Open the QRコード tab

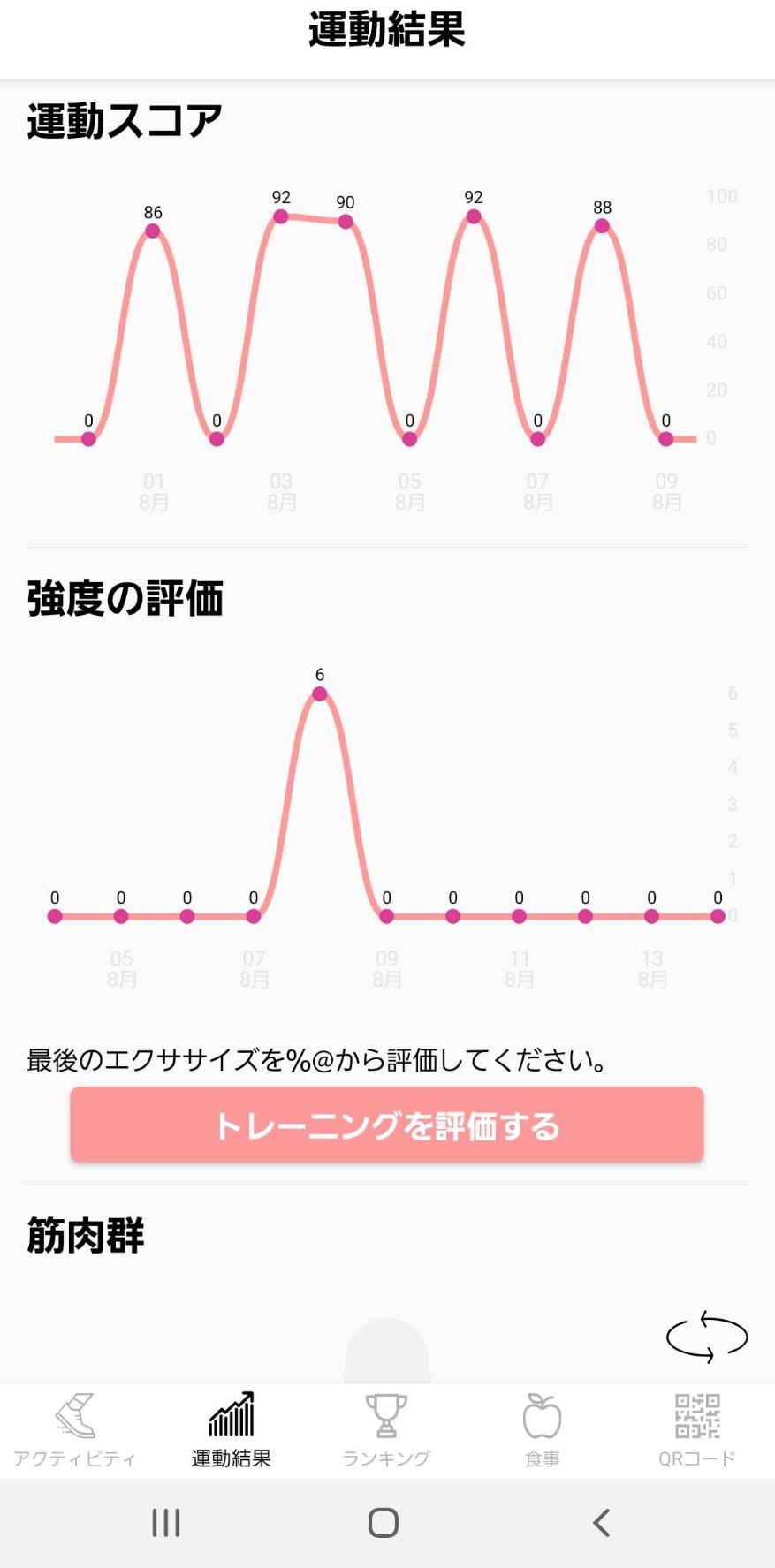(x=697, y=1431)
